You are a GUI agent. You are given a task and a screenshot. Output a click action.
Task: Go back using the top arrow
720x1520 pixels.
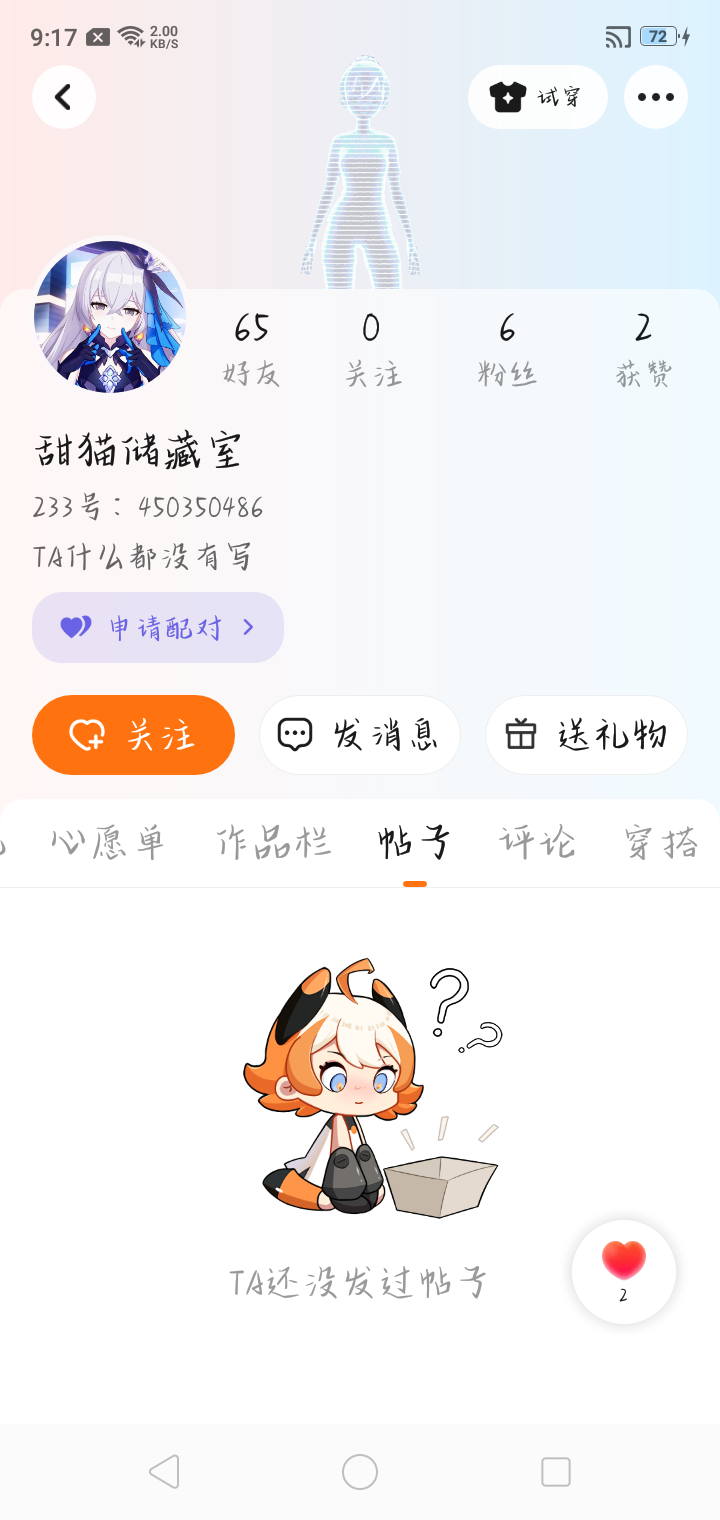coord(64,97)
